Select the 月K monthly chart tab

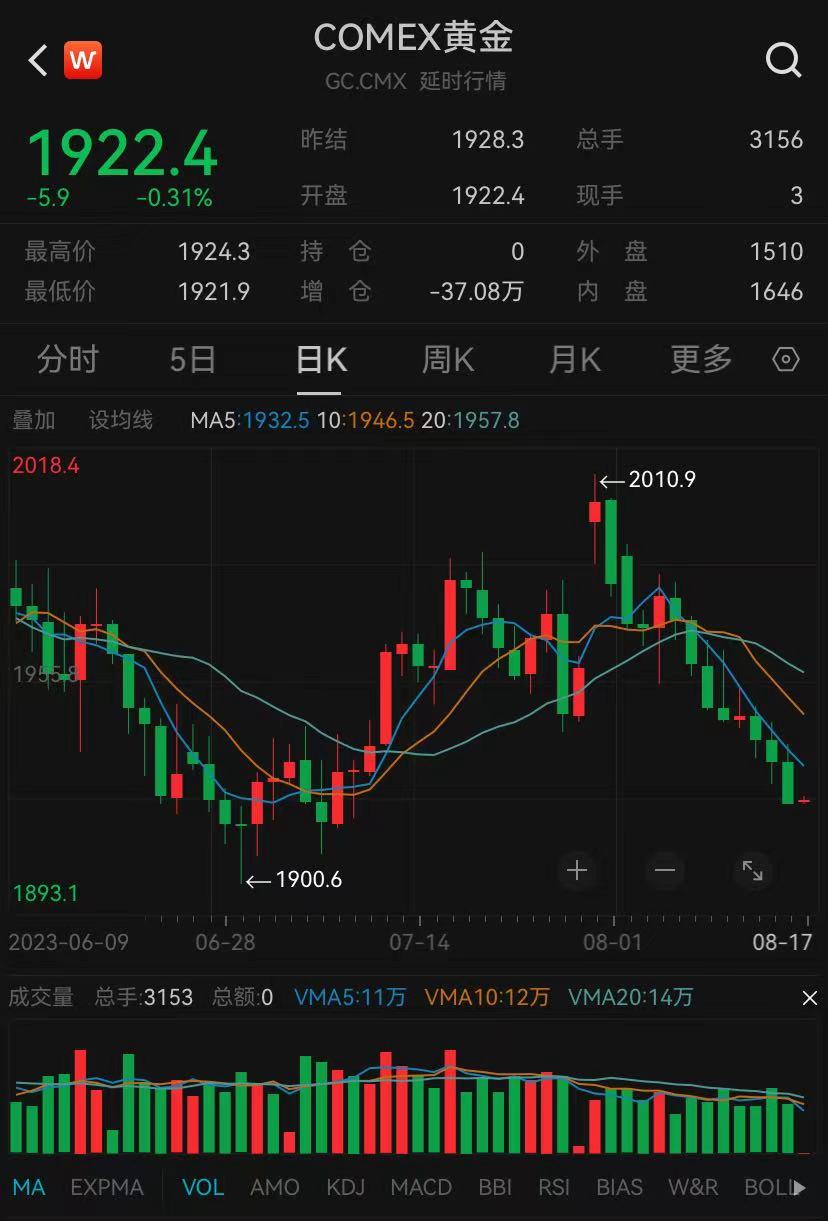(574, 359)
